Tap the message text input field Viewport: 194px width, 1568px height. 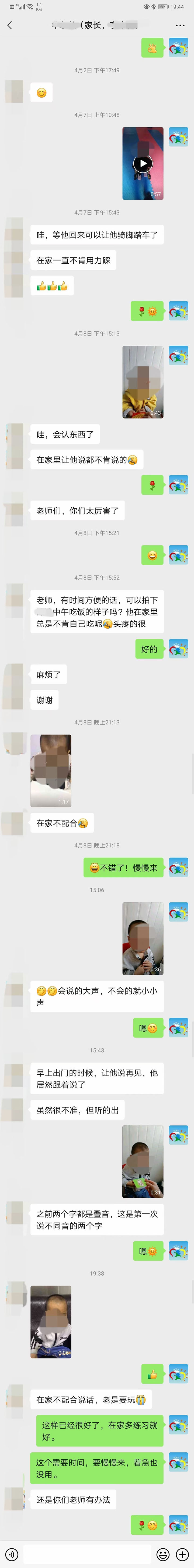click(87, 1554)
